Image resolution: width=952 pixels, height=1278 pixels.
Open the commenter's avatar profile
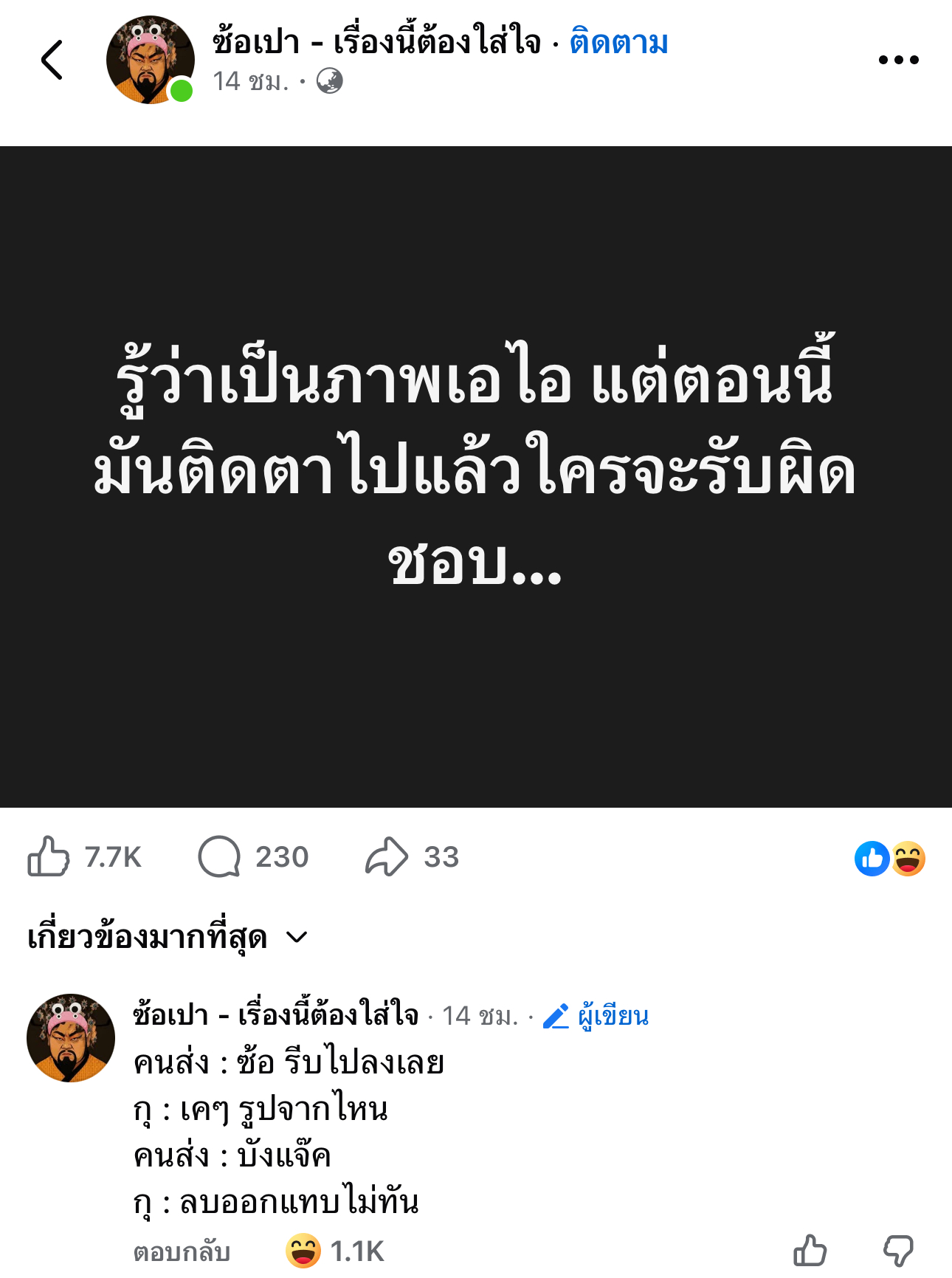(71, 1038)
